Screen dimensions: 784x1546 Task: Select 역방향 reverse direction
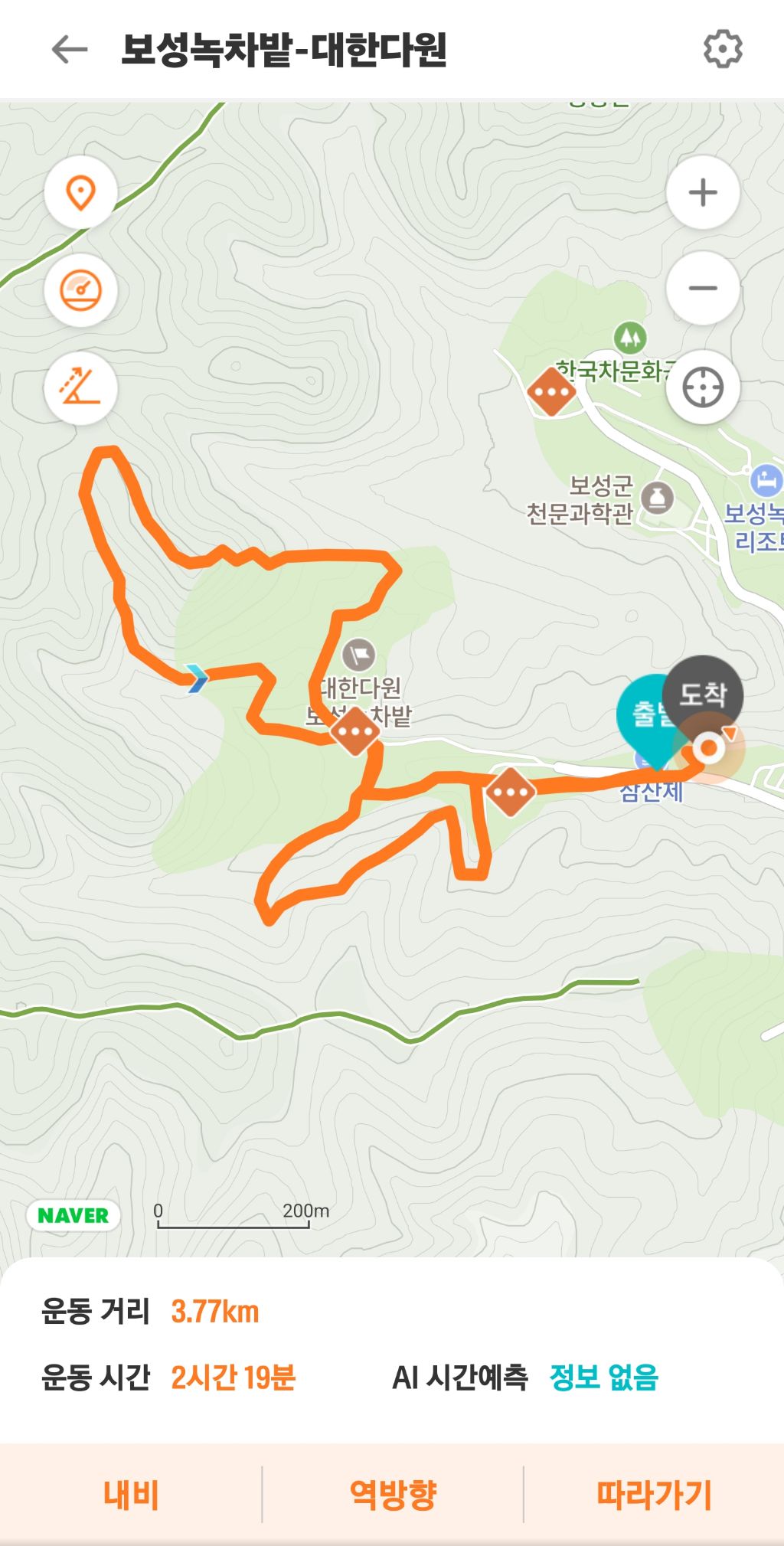click(x=393, y=1494)
